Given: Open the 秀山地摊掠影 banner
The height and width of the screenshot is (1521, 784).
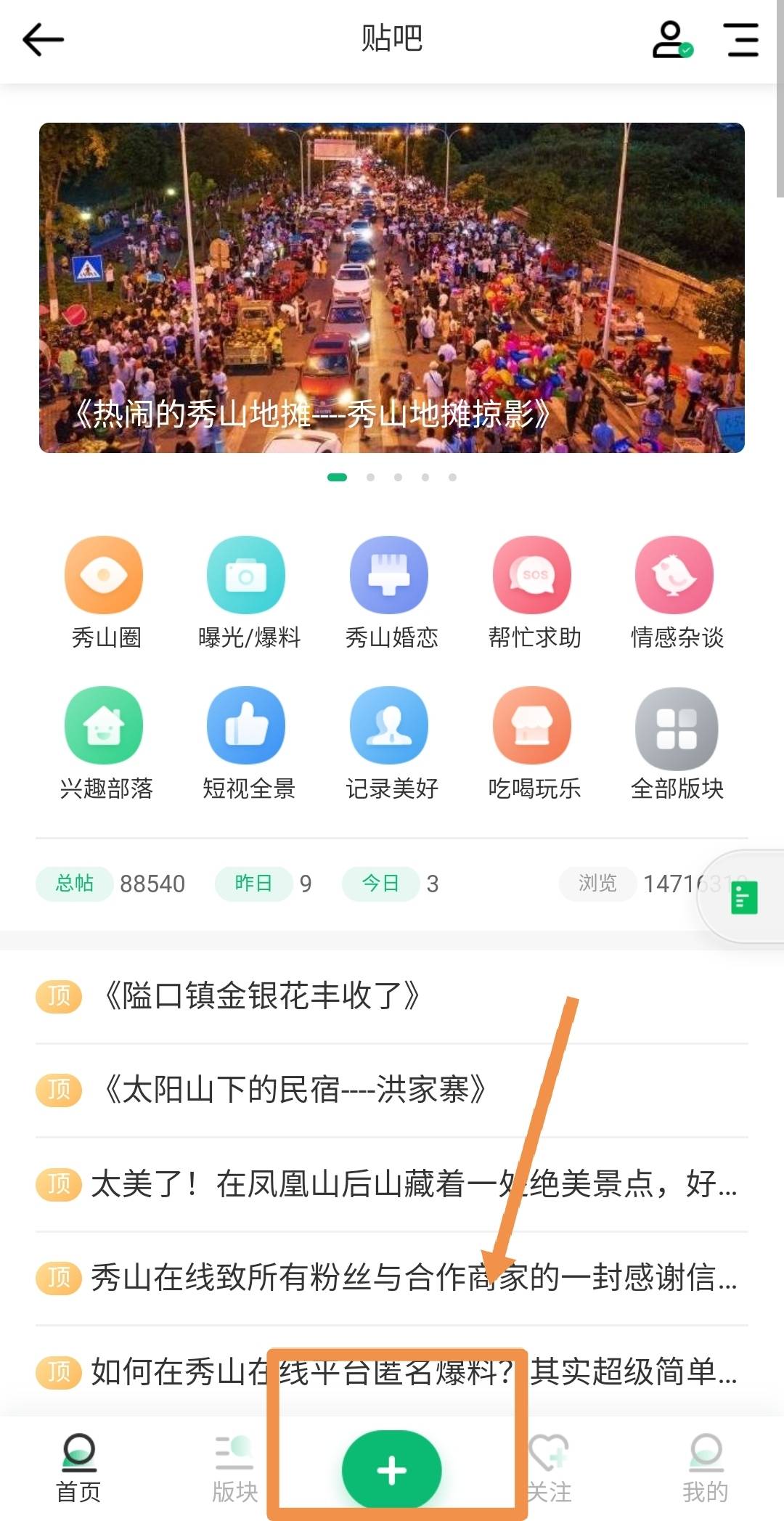Looking at the screenshot, I should [x=392, y=288].
